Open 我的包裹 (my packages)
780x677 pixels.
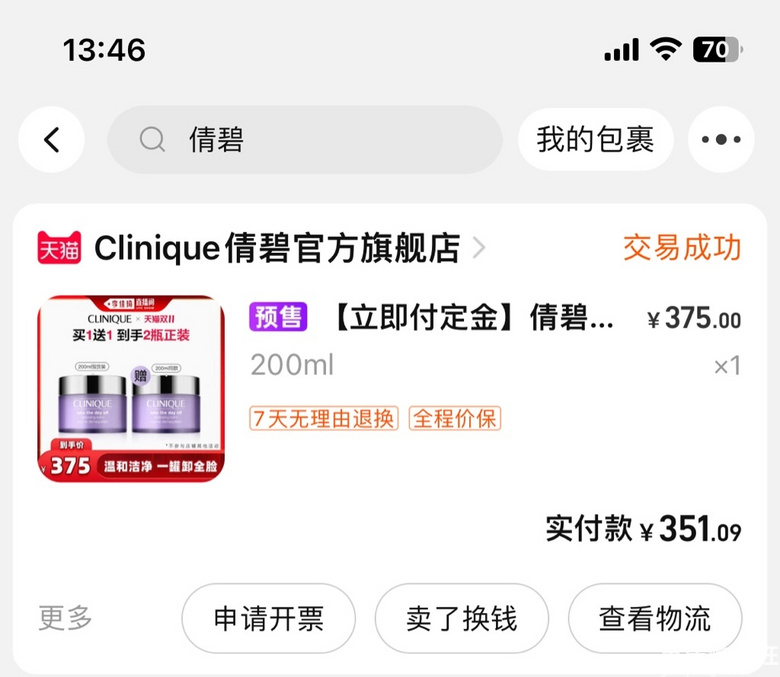(595, 140)
